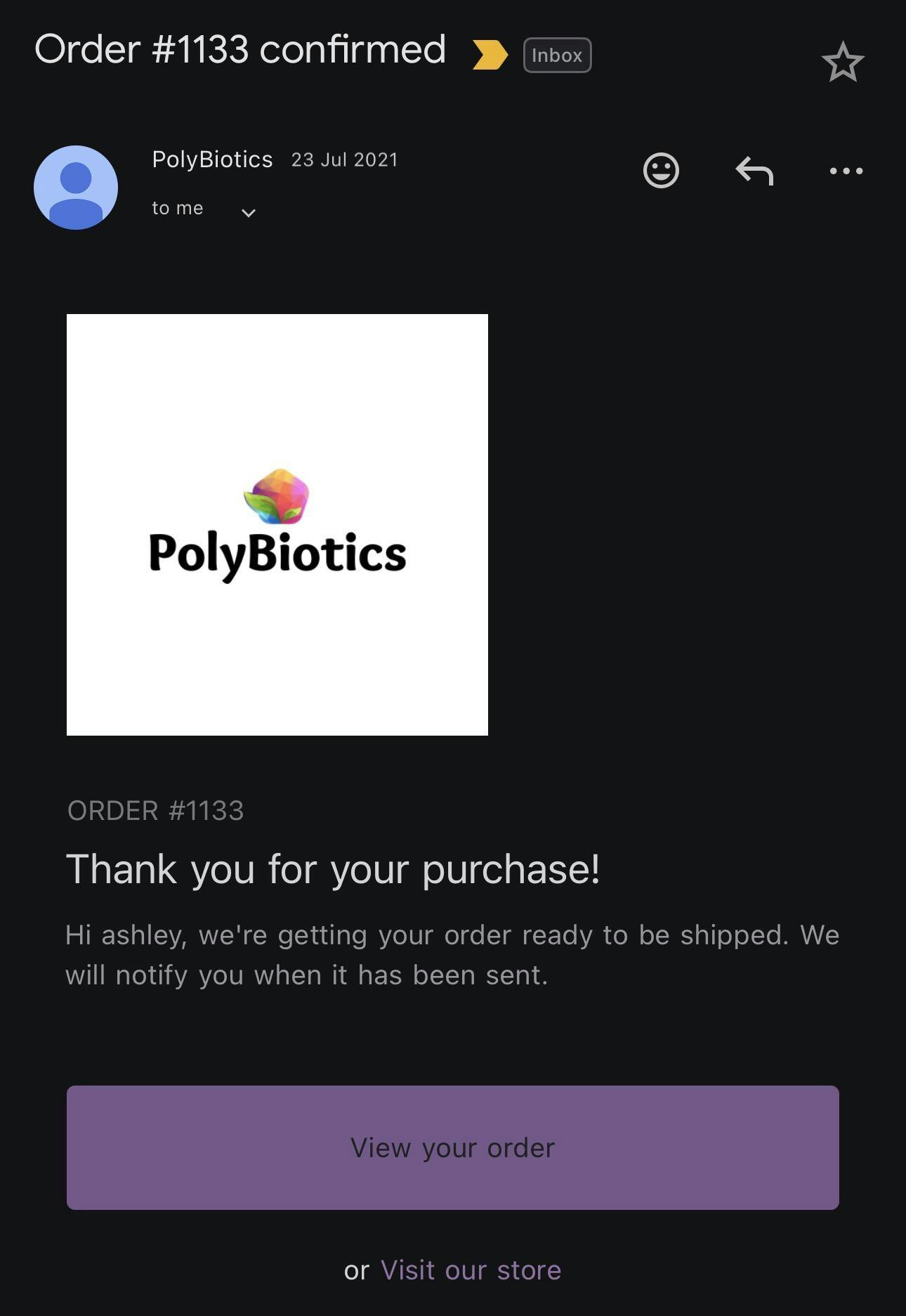The image size is (906, 1316).
Task: Star the Order #1133 confirmed email
Action: pyautogui.click(x=842, y=63)
